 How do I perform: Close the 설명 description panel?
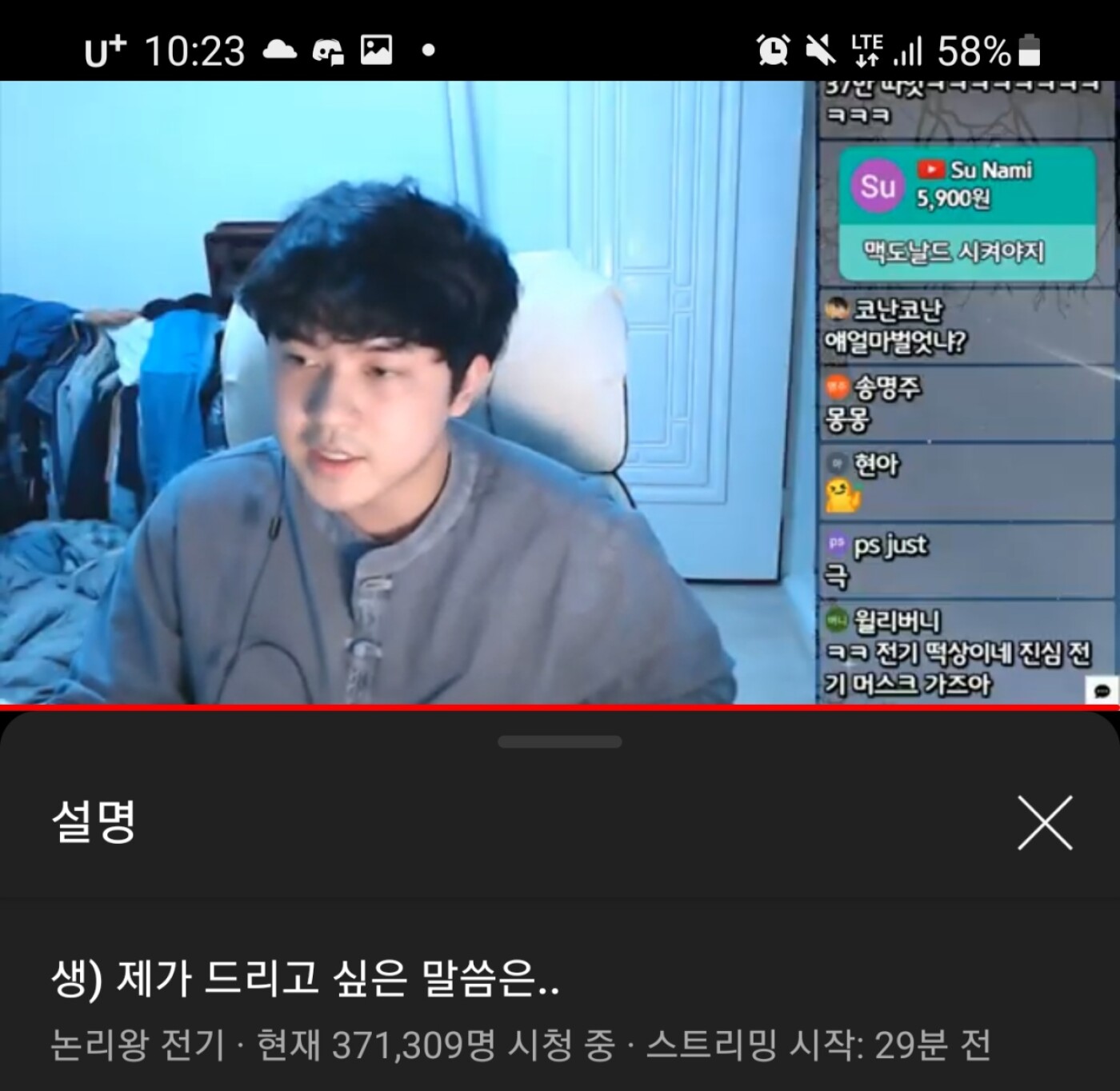coord(1044,822)
